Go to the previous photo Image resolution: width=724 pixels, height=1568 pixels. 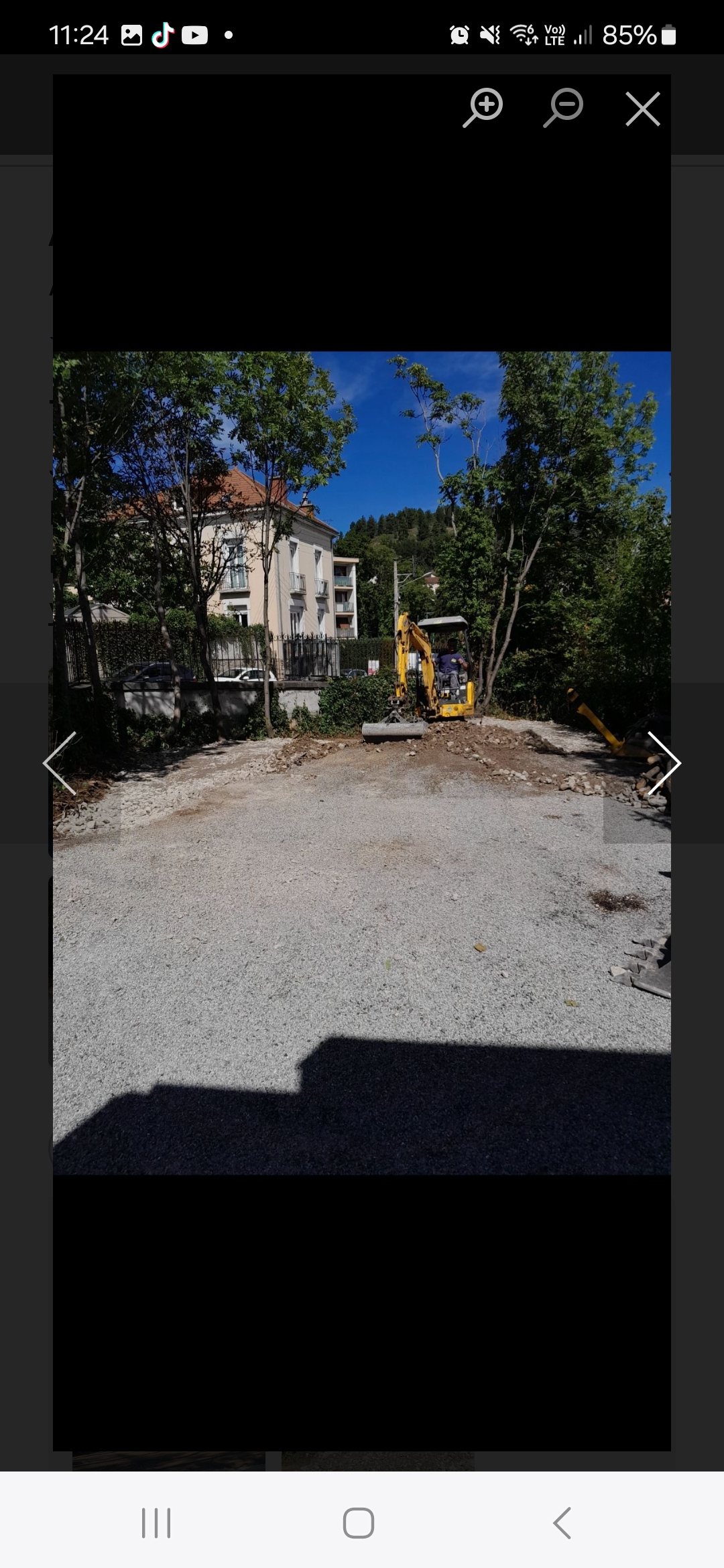click(x=60, y=763)
